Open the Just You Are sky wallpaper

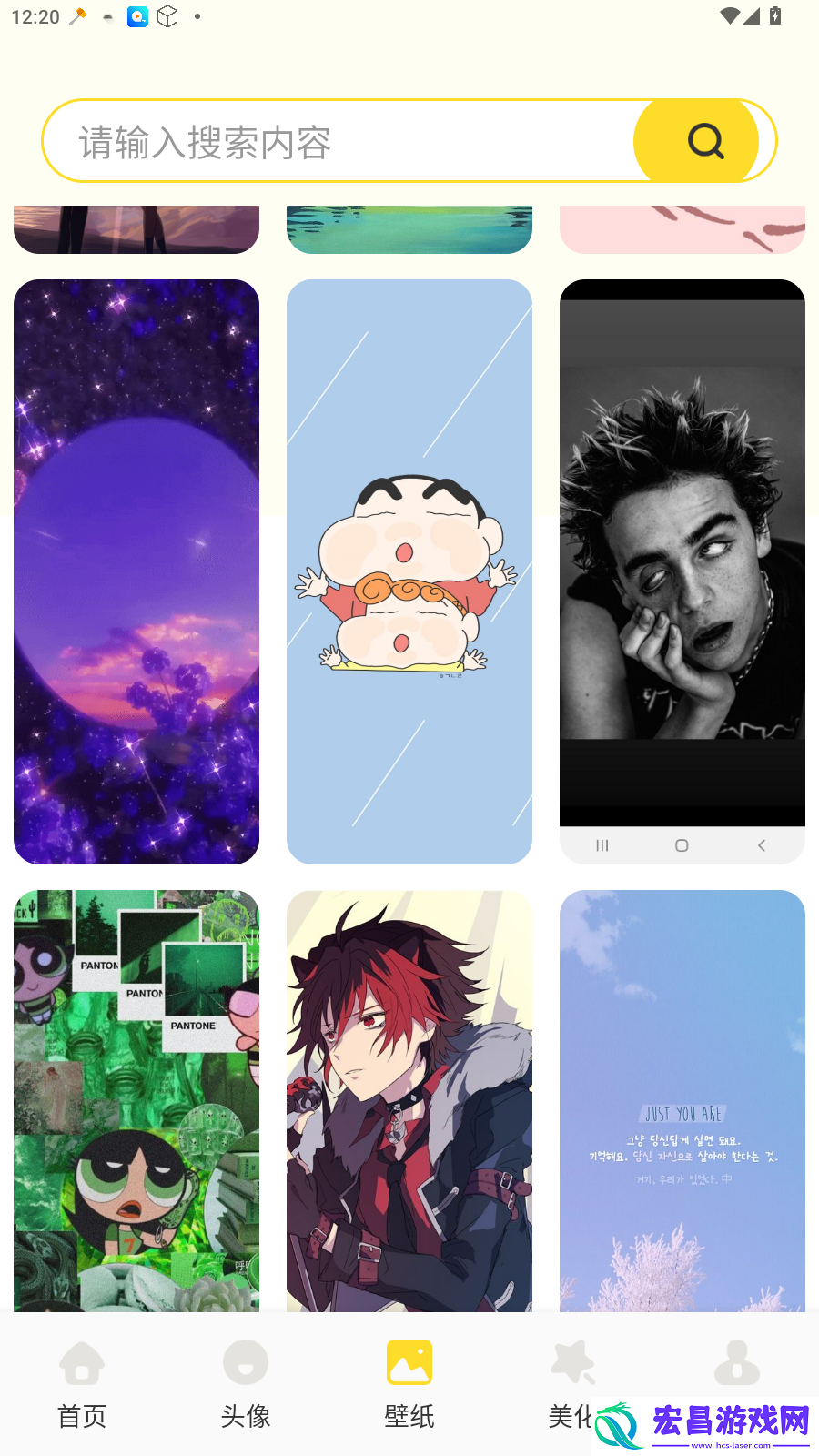click(682, 1101)
